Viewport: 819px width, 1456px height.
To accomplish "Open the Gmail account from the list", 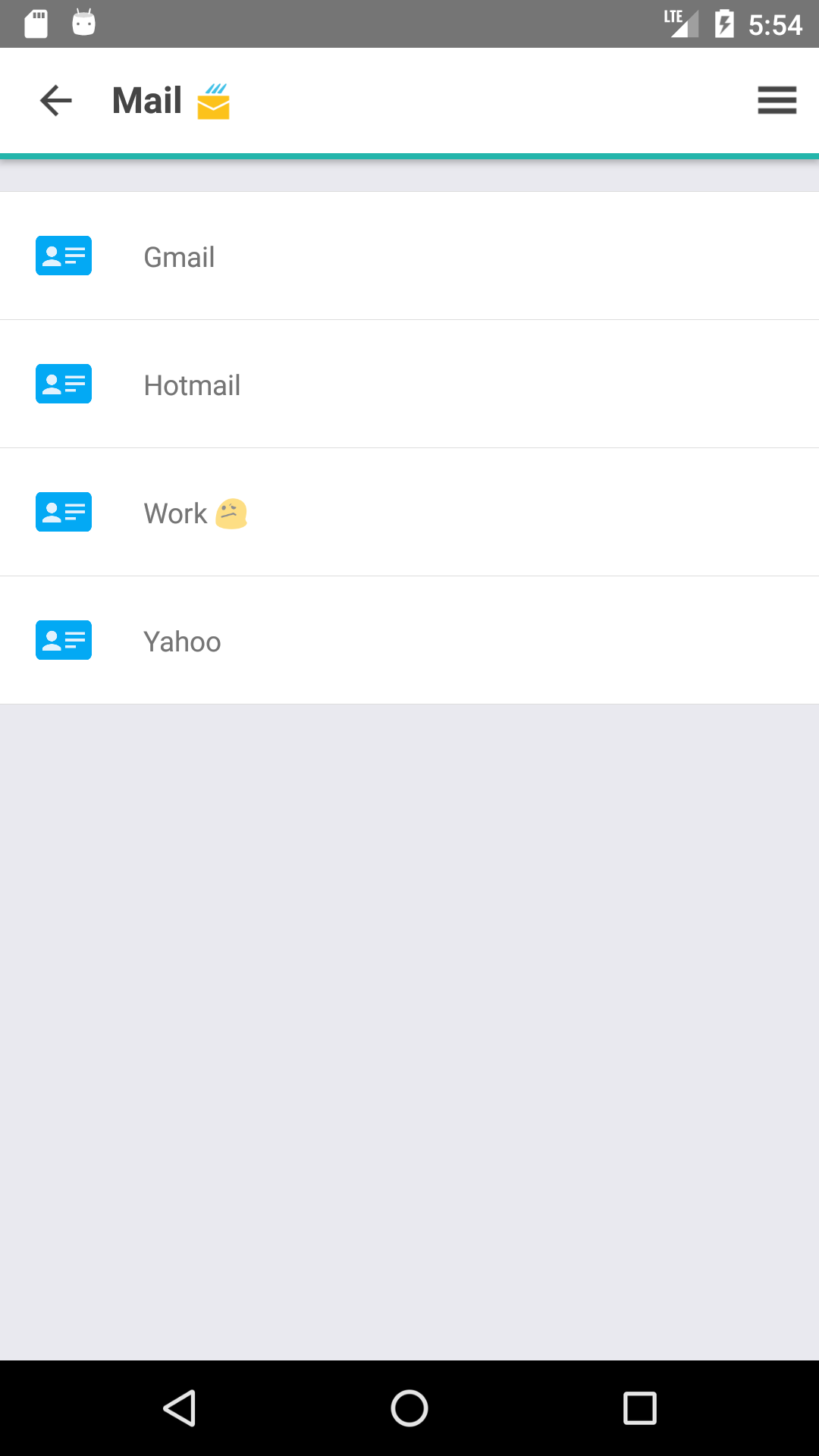I will click(409, 256).
